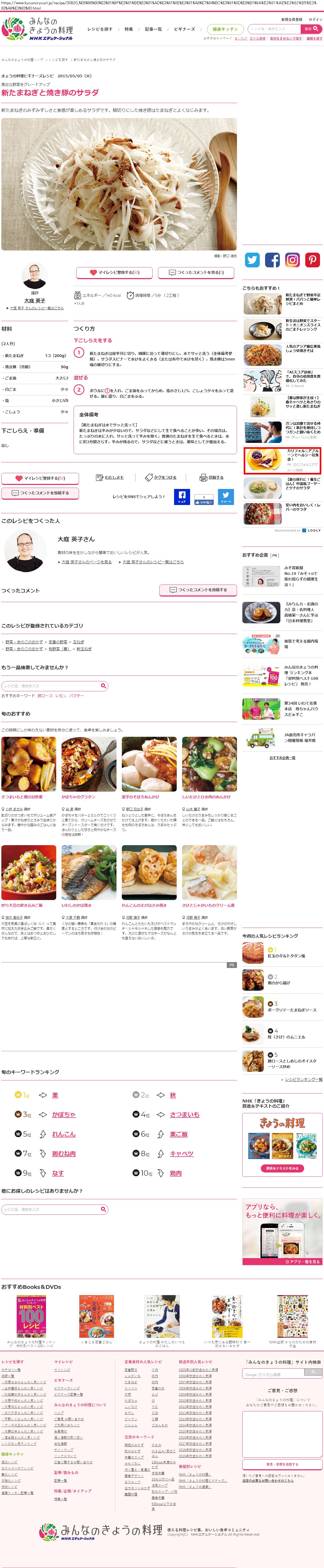Image resolution: width=324 pixels, height=1568 pixels.
Task: Open the Instagram social icon in the sidebar
Action: click(292, 260)
